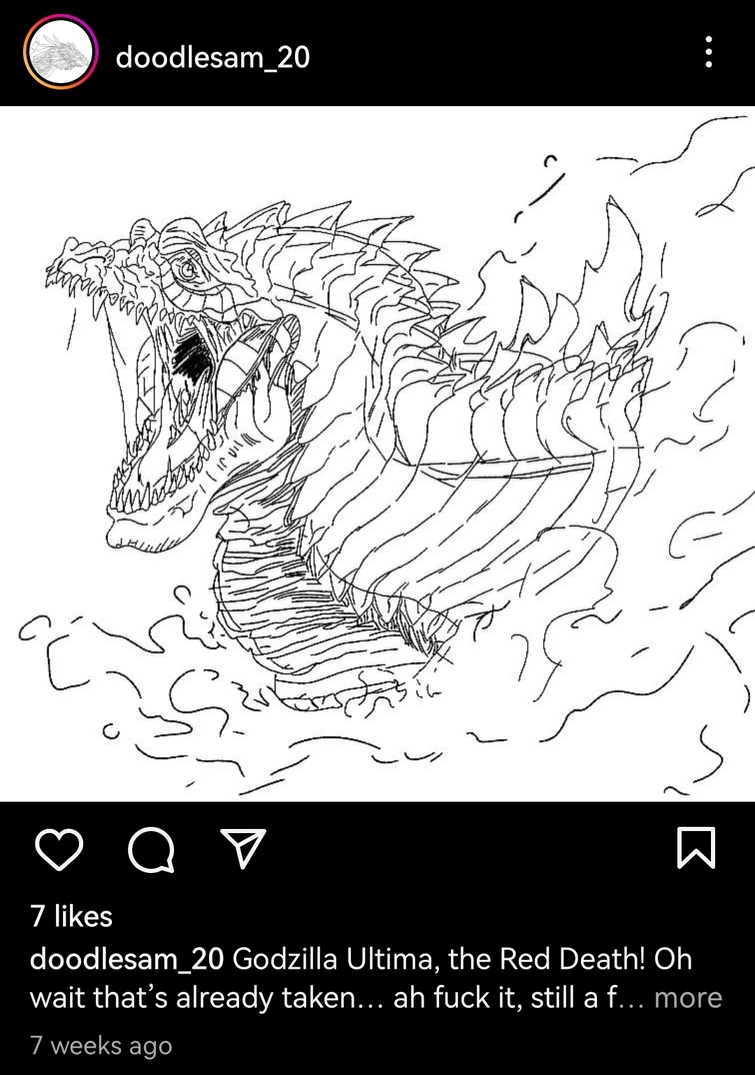
Task: Like the Godzilla Ultima post
Action: (x=59, y=850)
